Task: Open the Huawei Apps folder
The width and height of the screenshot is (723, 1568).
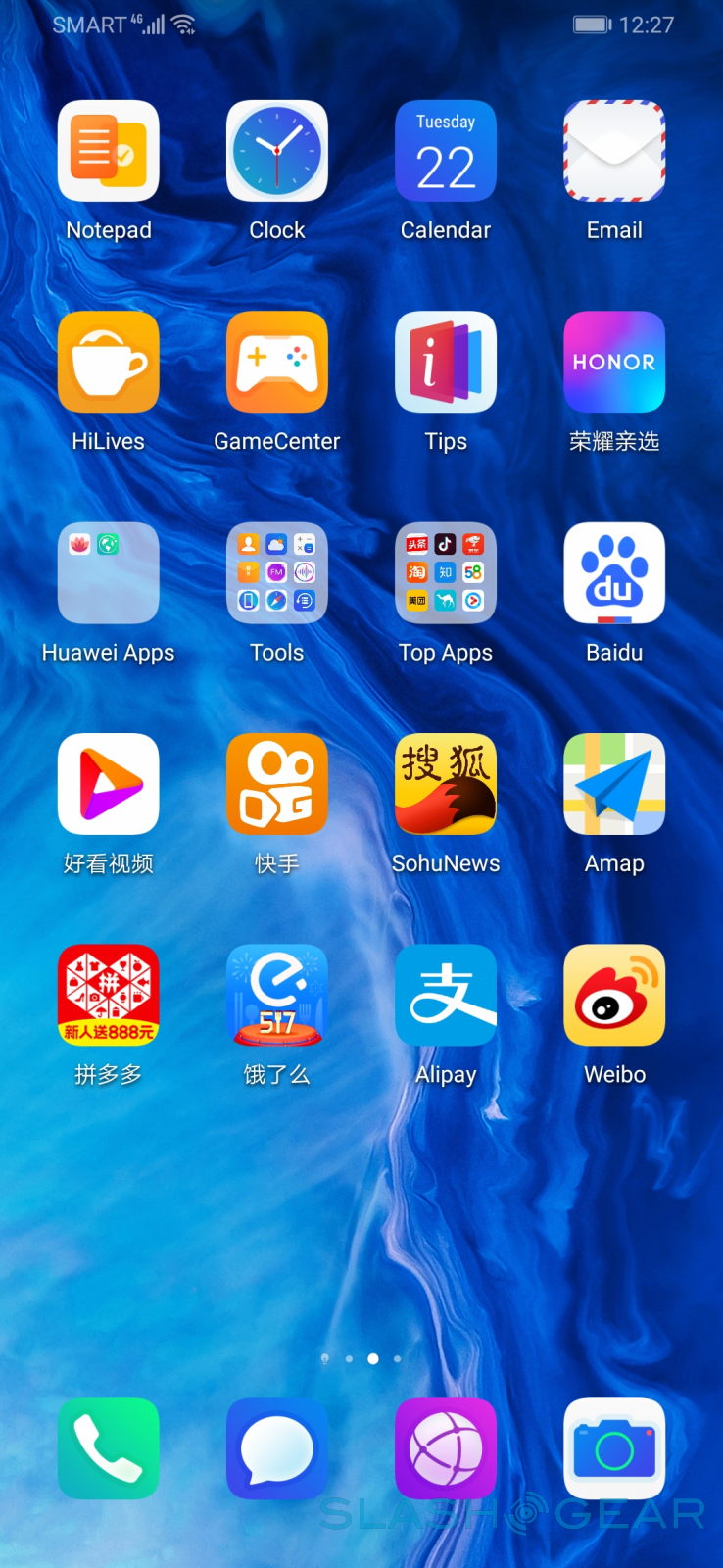Action: (x=109, y=573)
